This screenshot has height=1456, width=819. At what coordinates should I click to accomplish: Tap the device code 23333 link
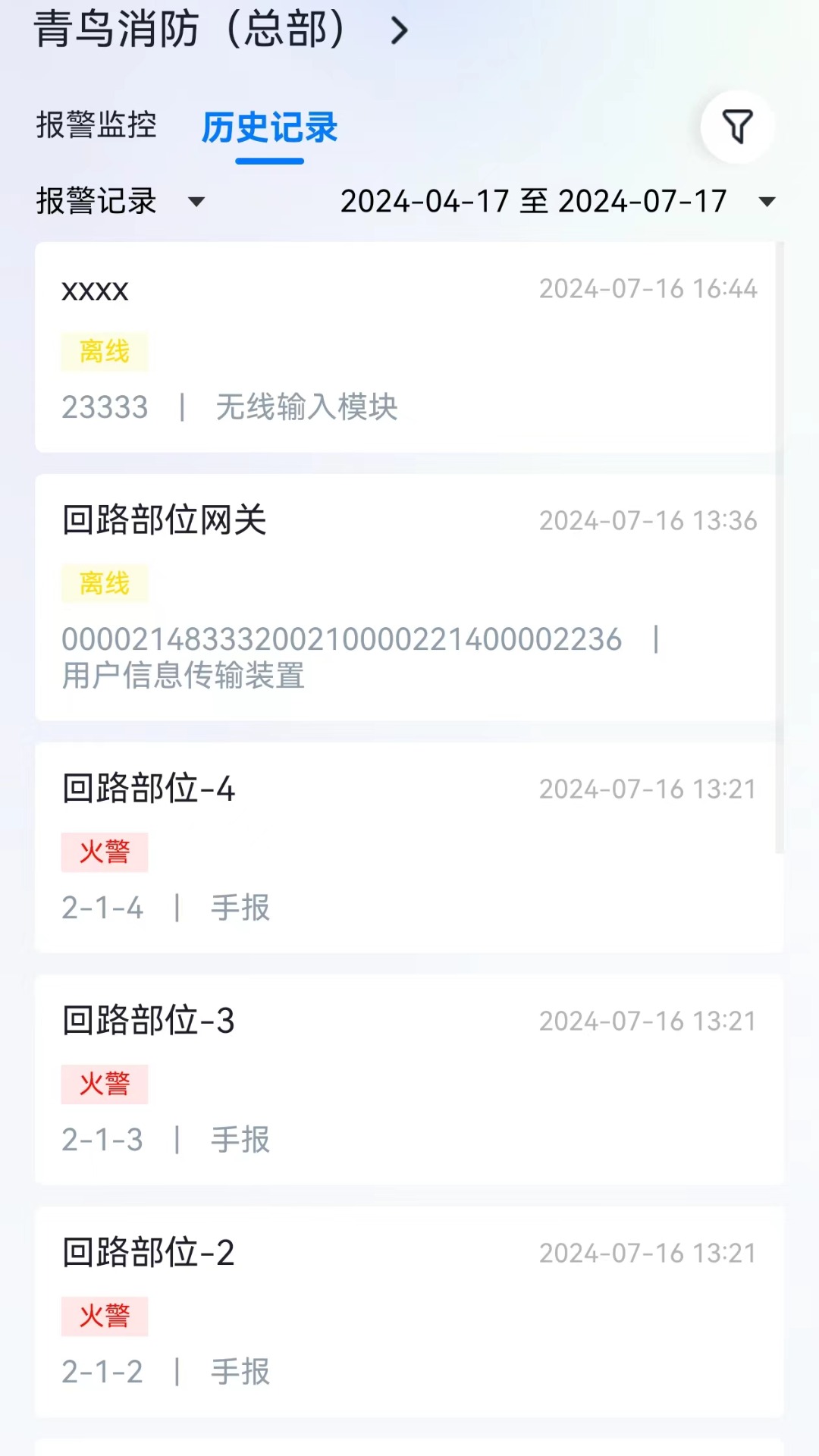tap(105, 407)
